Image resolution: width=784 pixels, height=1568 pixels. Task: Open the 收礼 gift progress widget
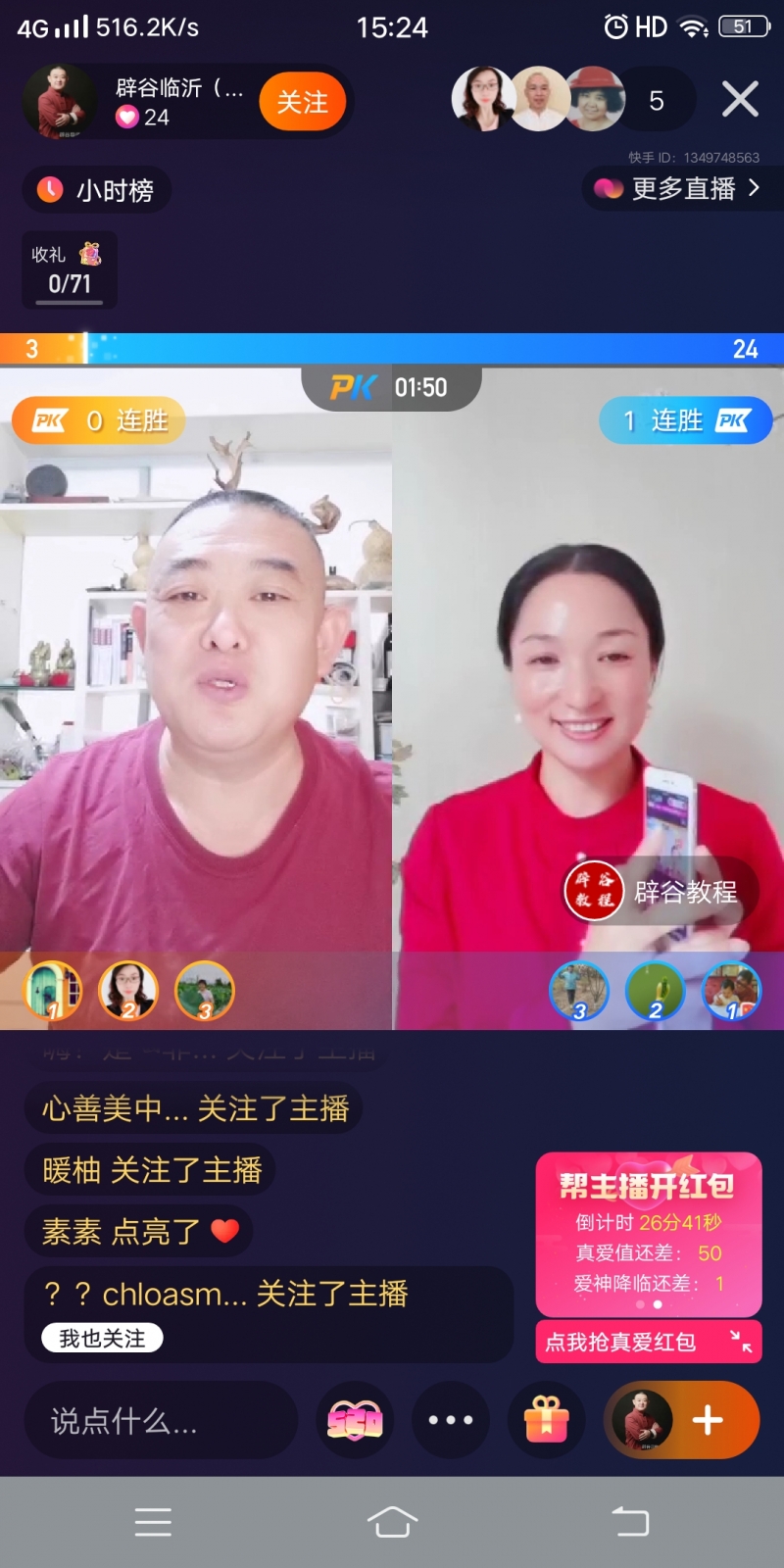pos(70,270)
